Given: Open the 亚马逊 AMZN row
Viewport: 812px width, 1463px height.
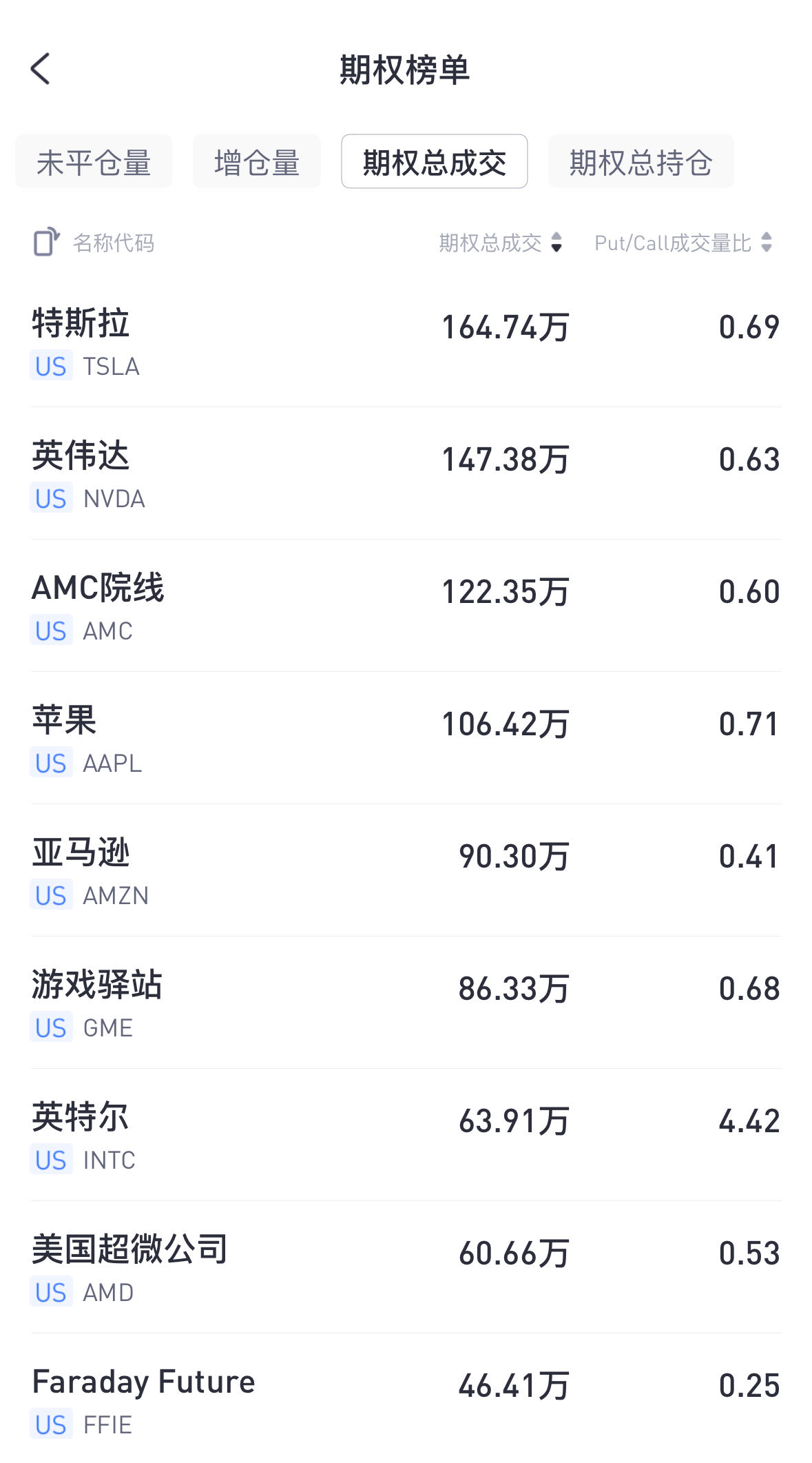Looking at the screenshot, I should (406, 871).
